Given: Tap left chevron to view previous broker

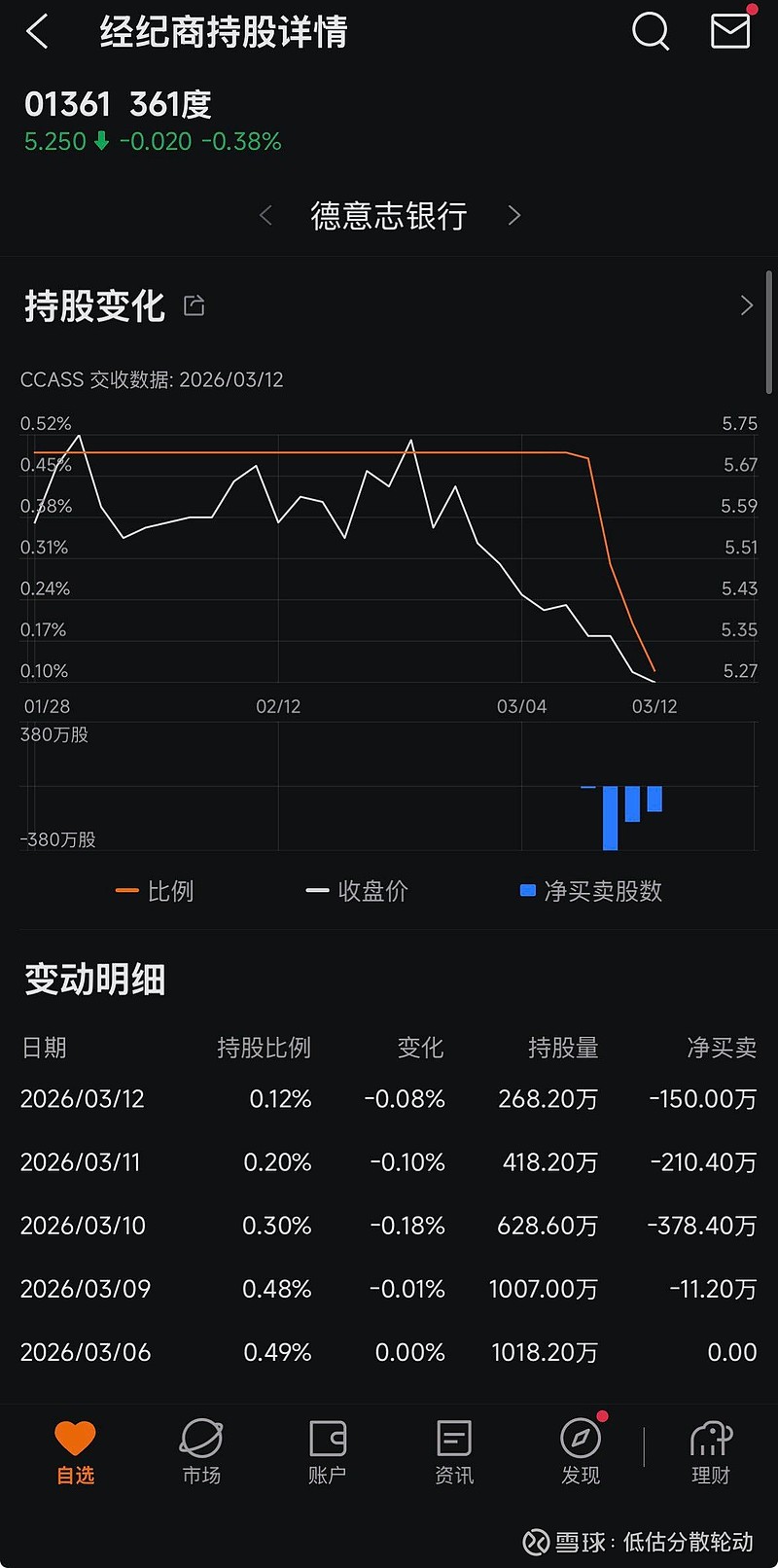Looking at the screenshot, I should coord(265,215).
